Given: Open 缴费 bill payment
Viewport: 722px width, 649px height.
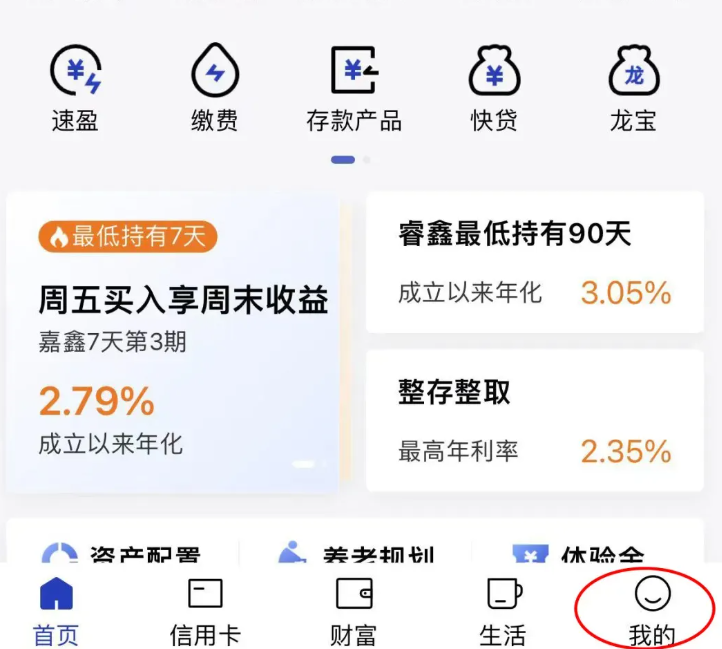Looking at the screenshot, I should click(214, 88).
